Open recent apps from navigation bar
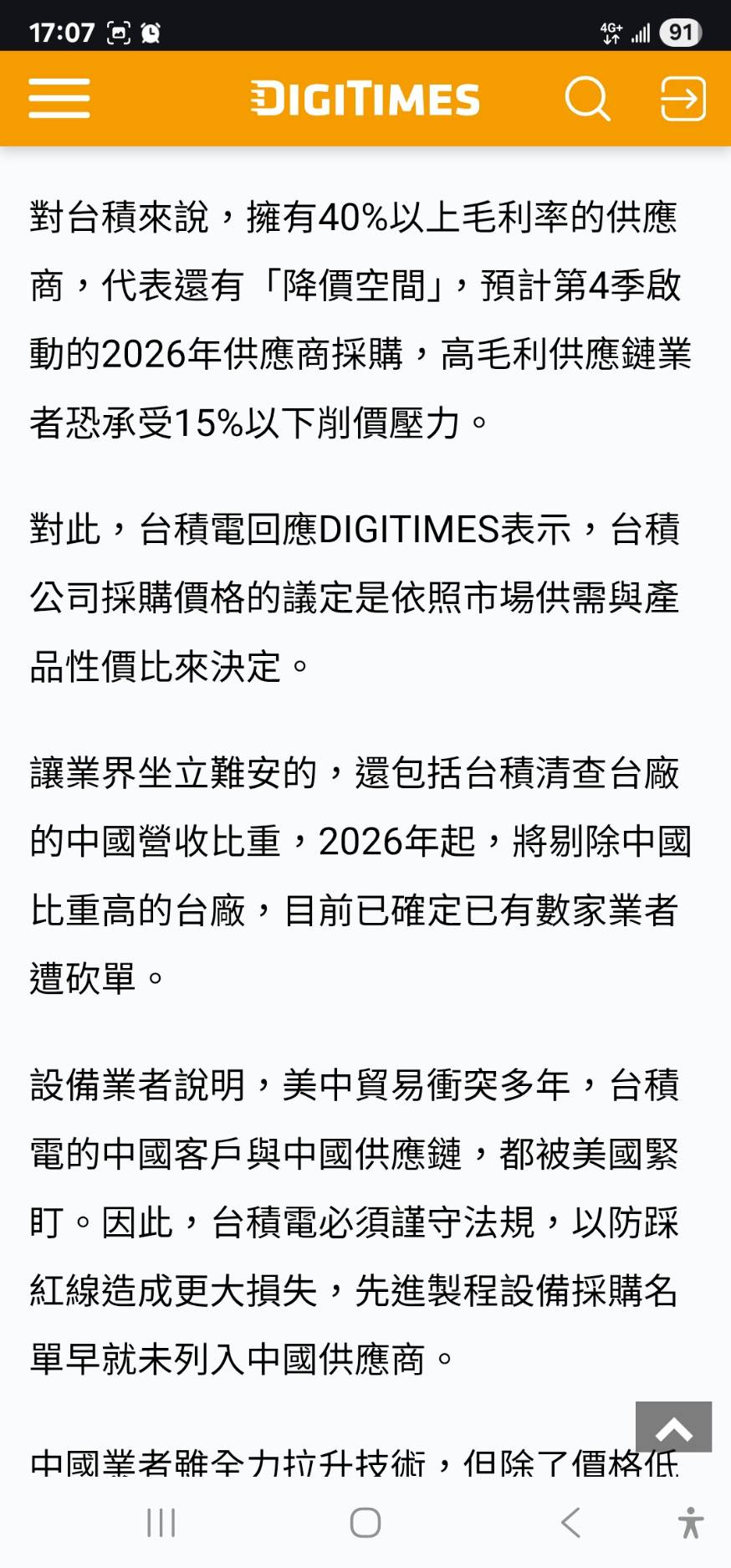 (x=161, y=1522)
